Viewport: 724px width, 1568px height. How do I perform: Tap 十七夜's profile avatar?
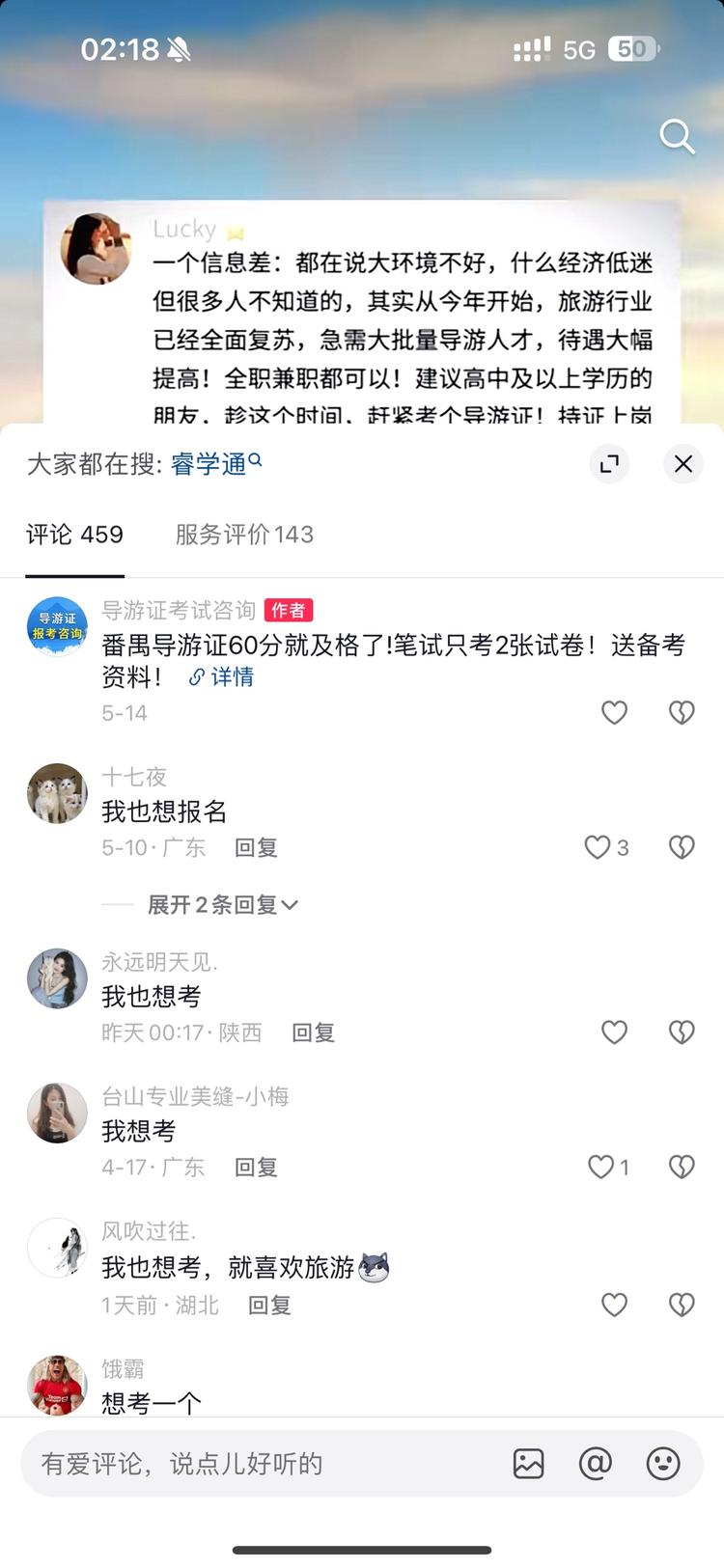56,793
